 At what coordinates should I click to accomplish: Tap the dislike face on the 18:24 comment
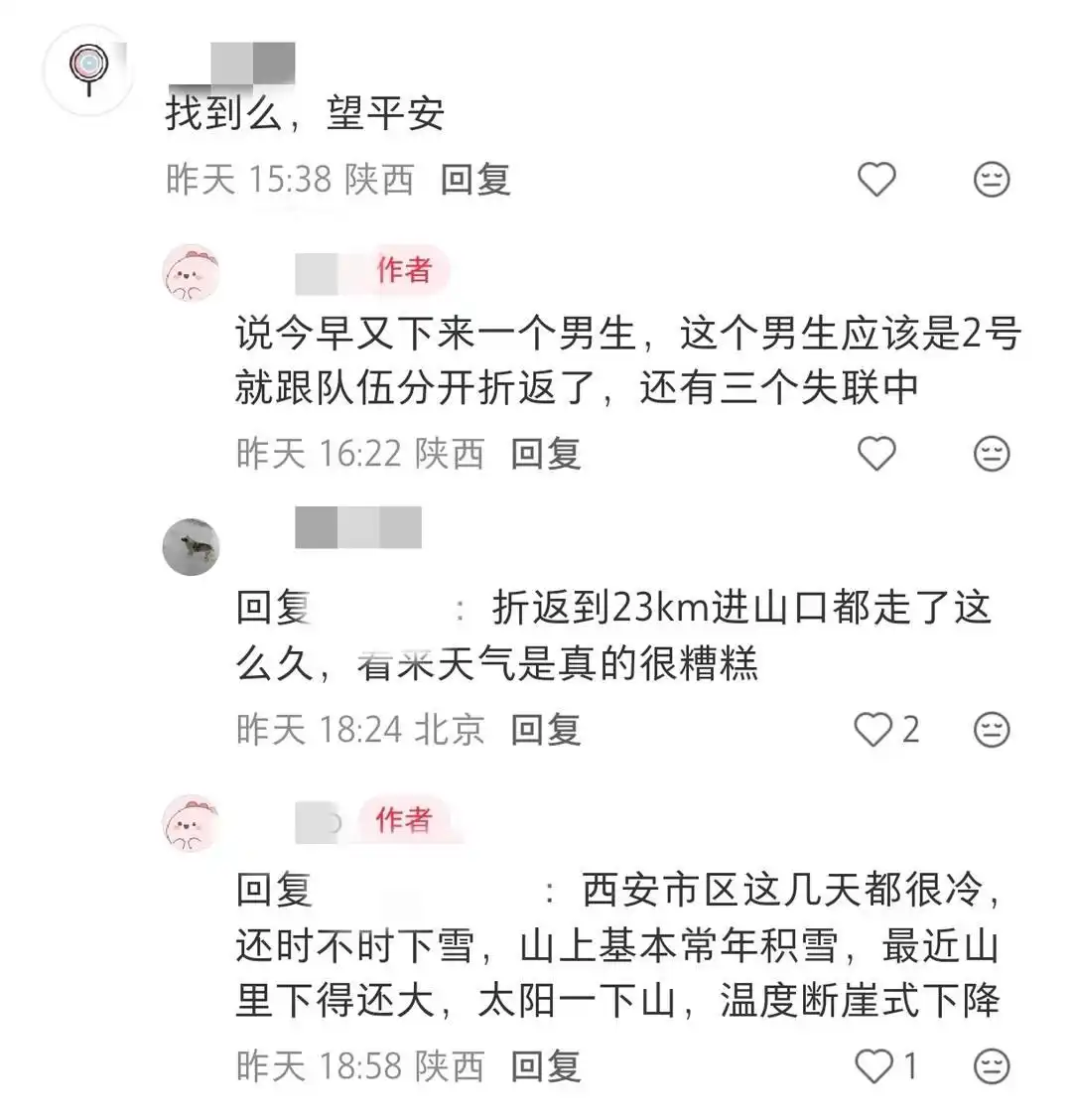click(x=991, y=730)
